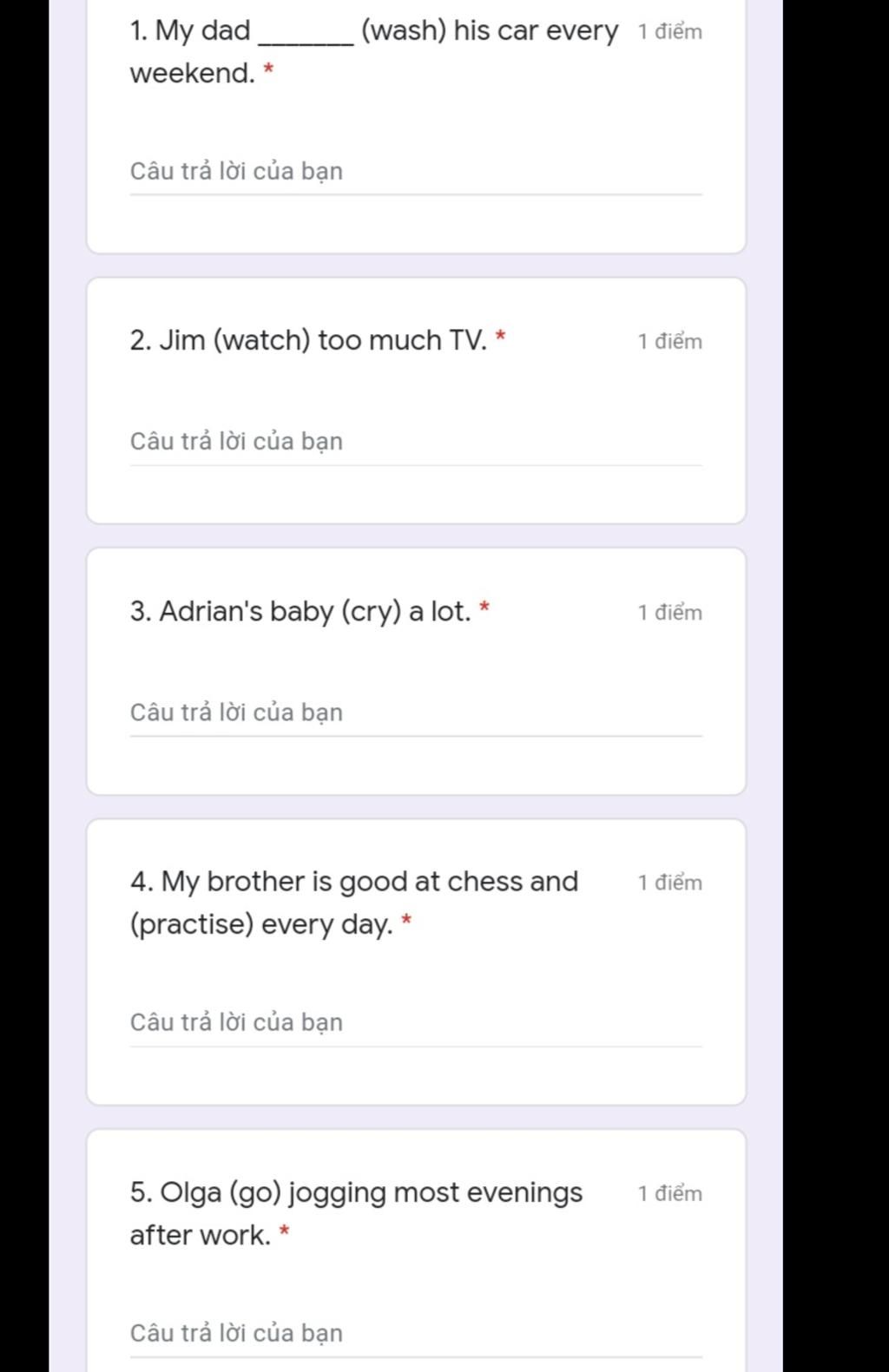Tap answer field for question 1 about dad
This screenshot has height=1372, width=889.
click(x=415, y=172)
